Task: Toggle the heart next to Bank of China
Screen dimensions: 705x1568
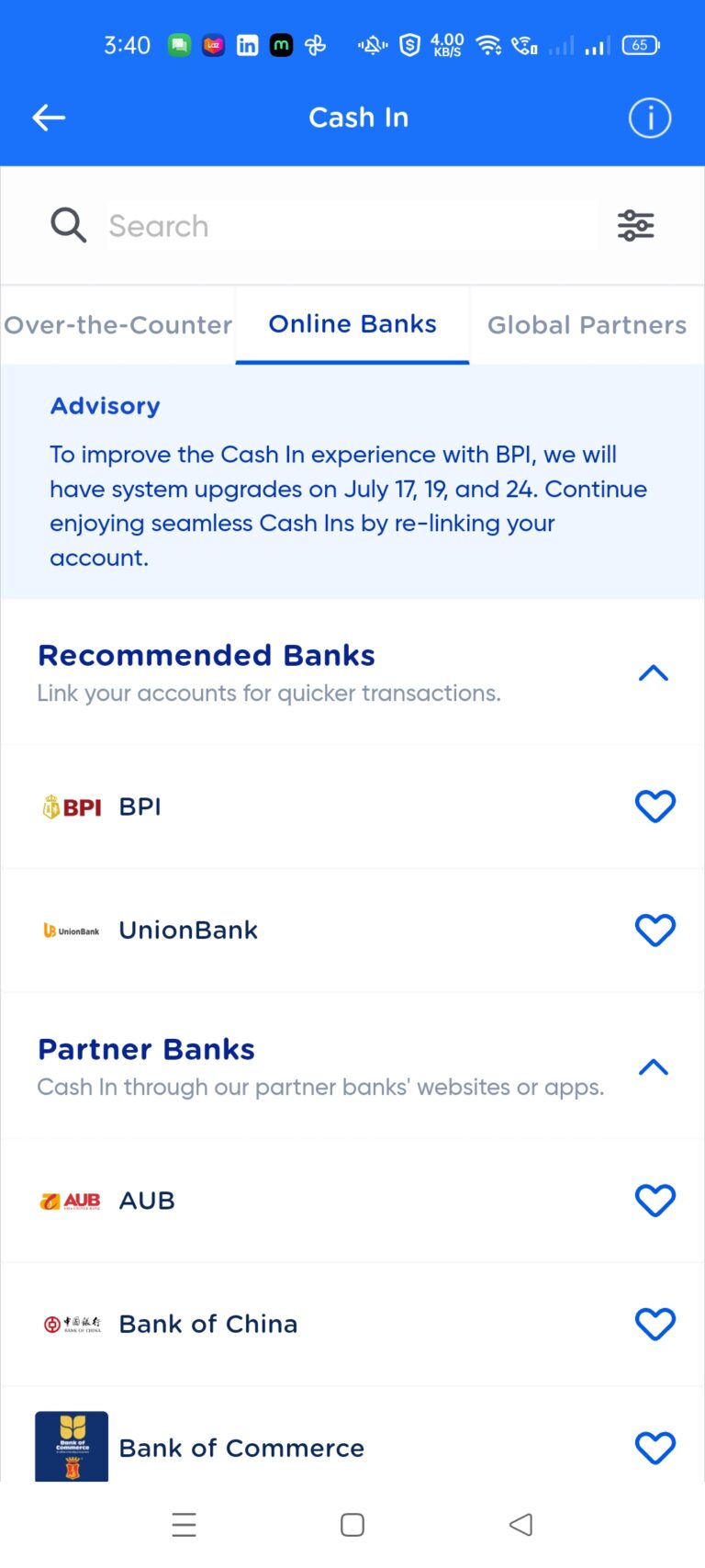Action: [655, 1324]
